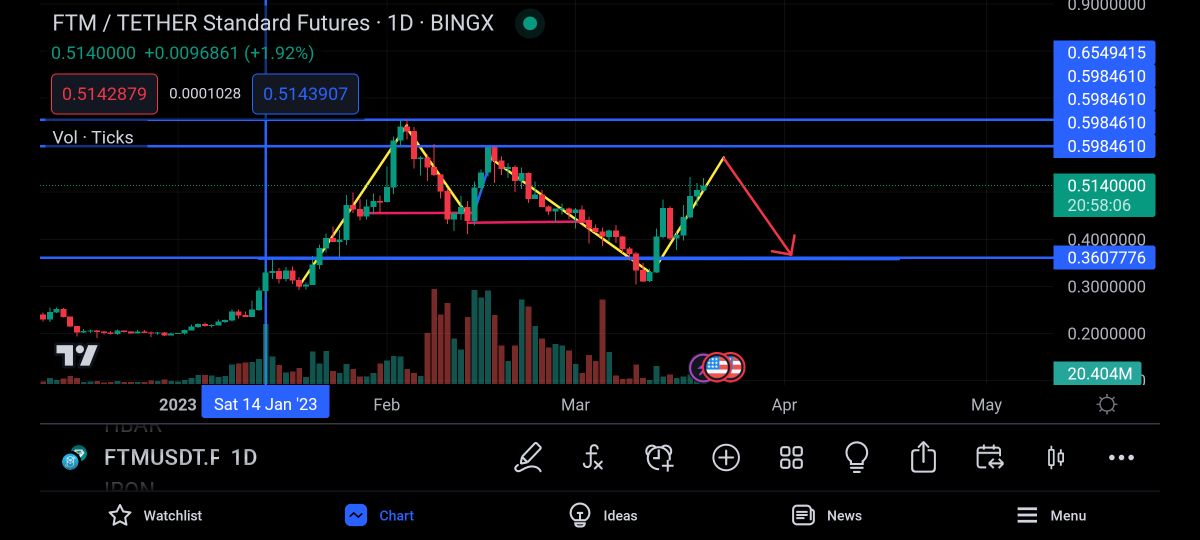
Task: Switch to the Ideas tab
Action: 603,515
